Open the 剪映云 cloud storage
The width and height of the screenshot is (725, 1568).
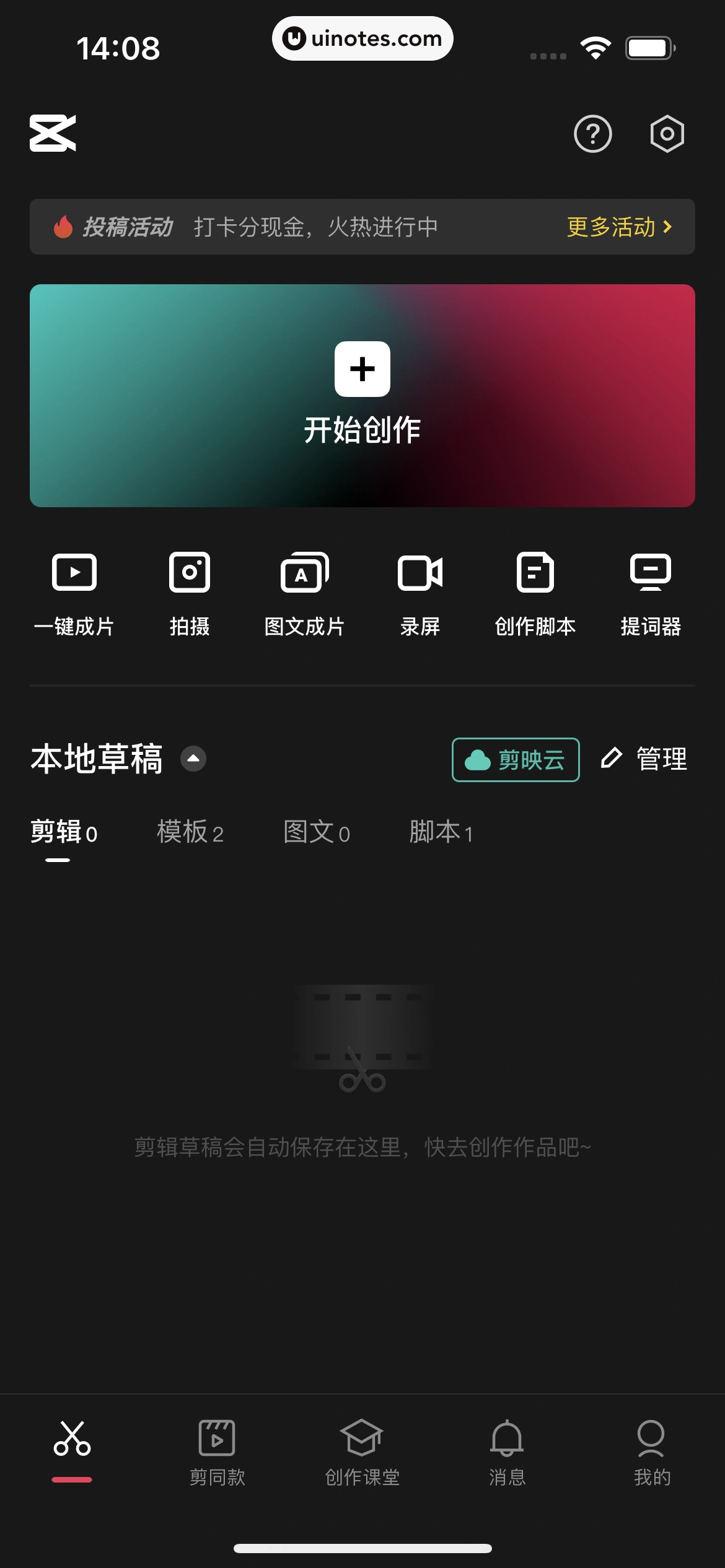coord(516,760)
